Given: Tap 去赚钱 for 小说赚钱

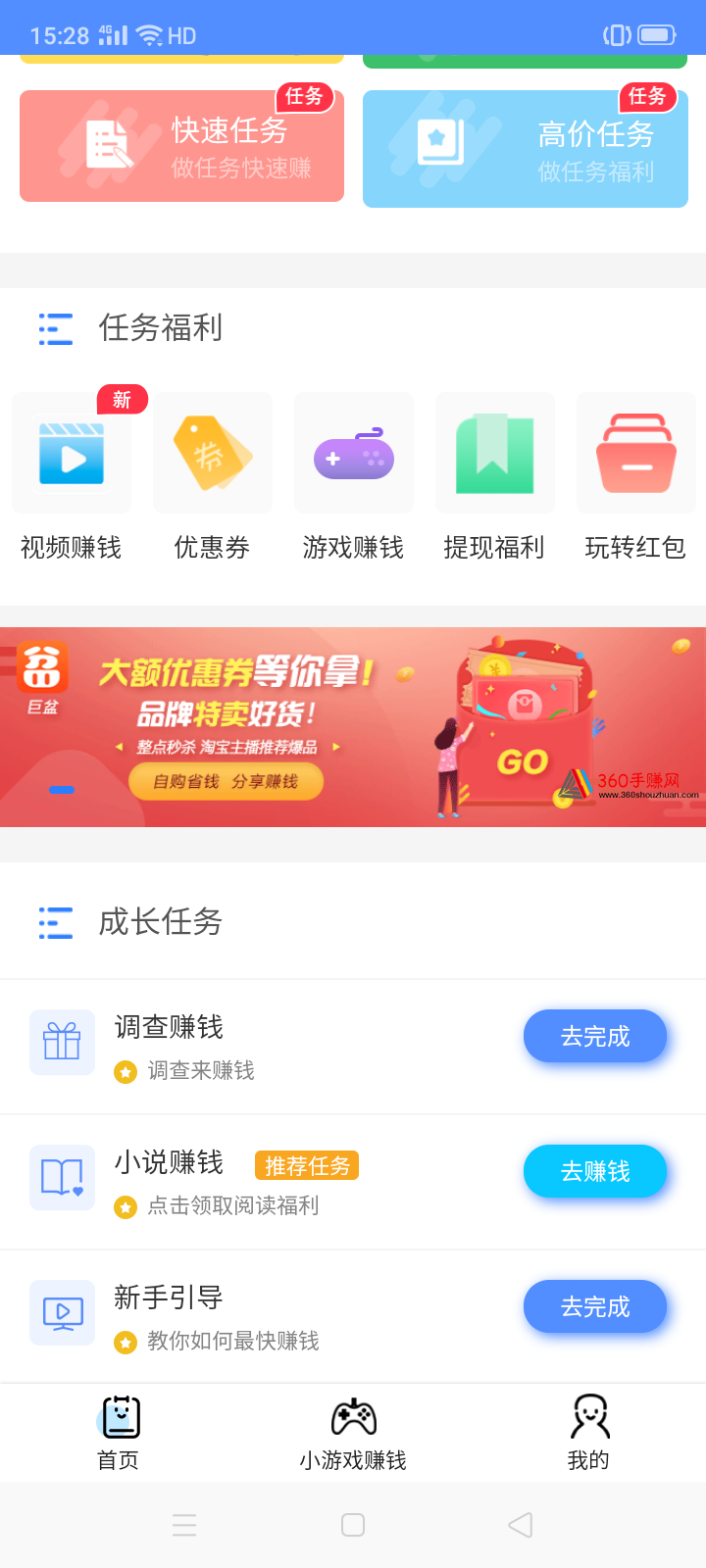Looking at the screenshot, I should tap(595, 1171).
